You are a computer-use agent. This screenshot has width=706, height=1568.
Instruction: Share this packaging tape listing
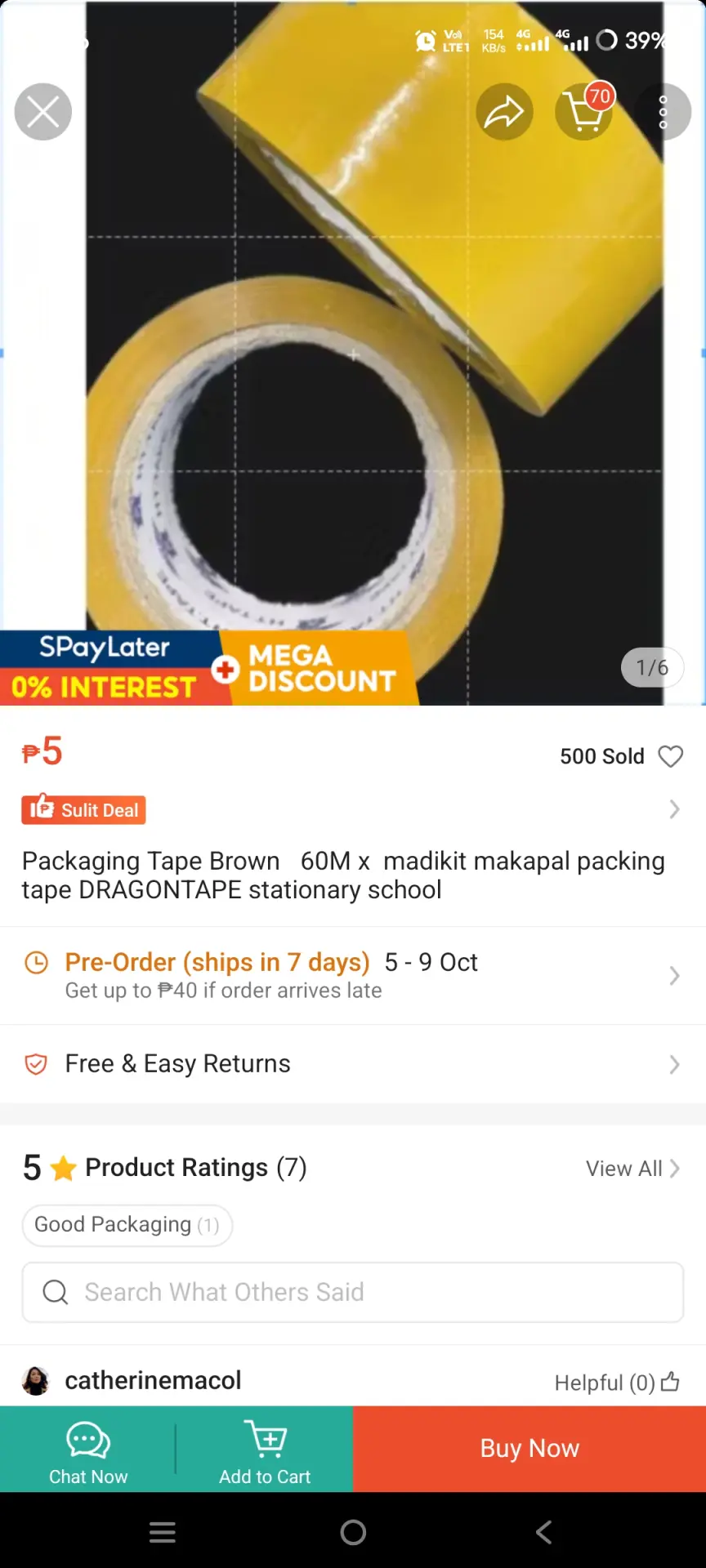pos(504,112)
